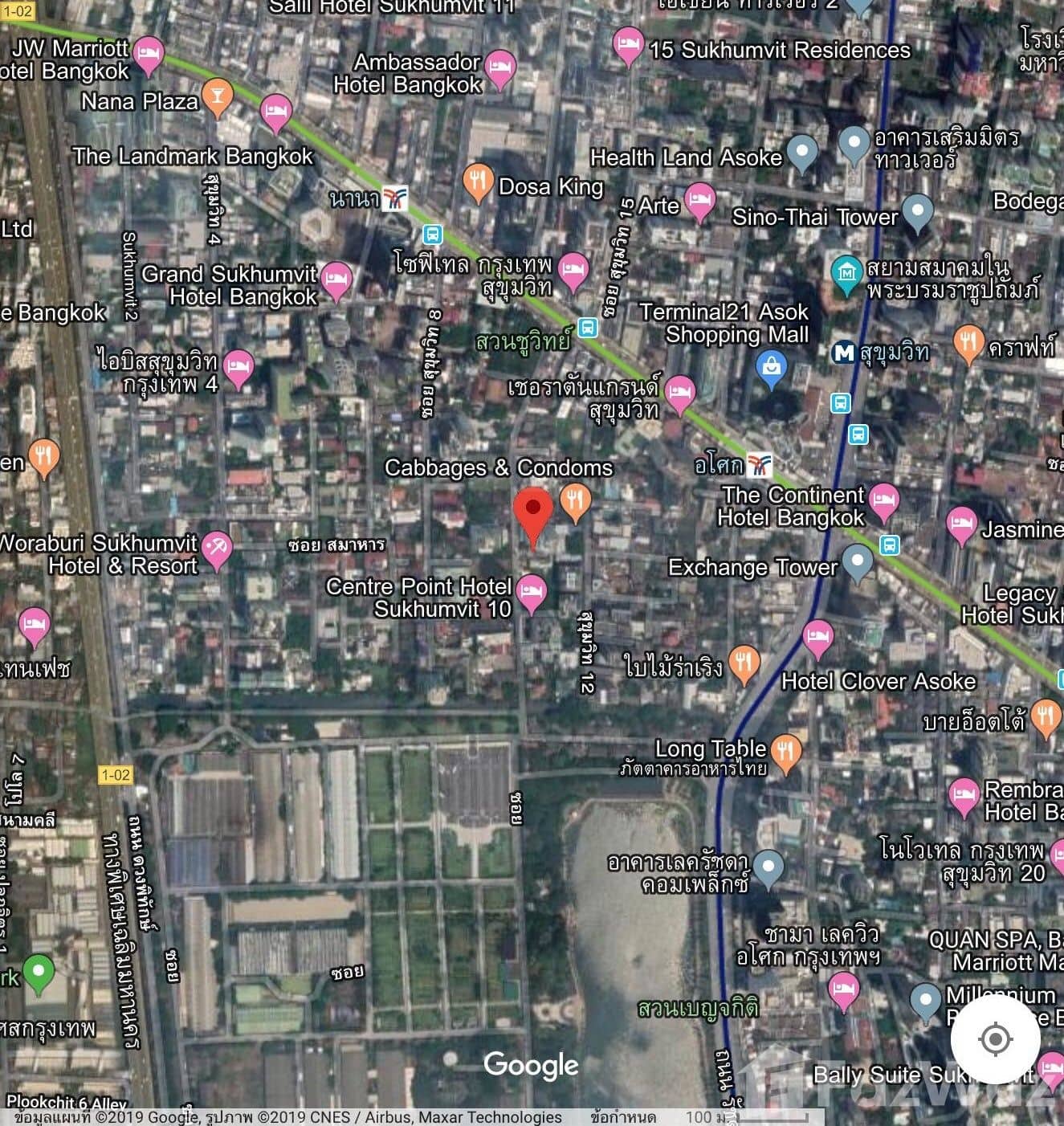Open the Grand Sukhumvit Hotel Bangkok marker

(x=336, y=279)
